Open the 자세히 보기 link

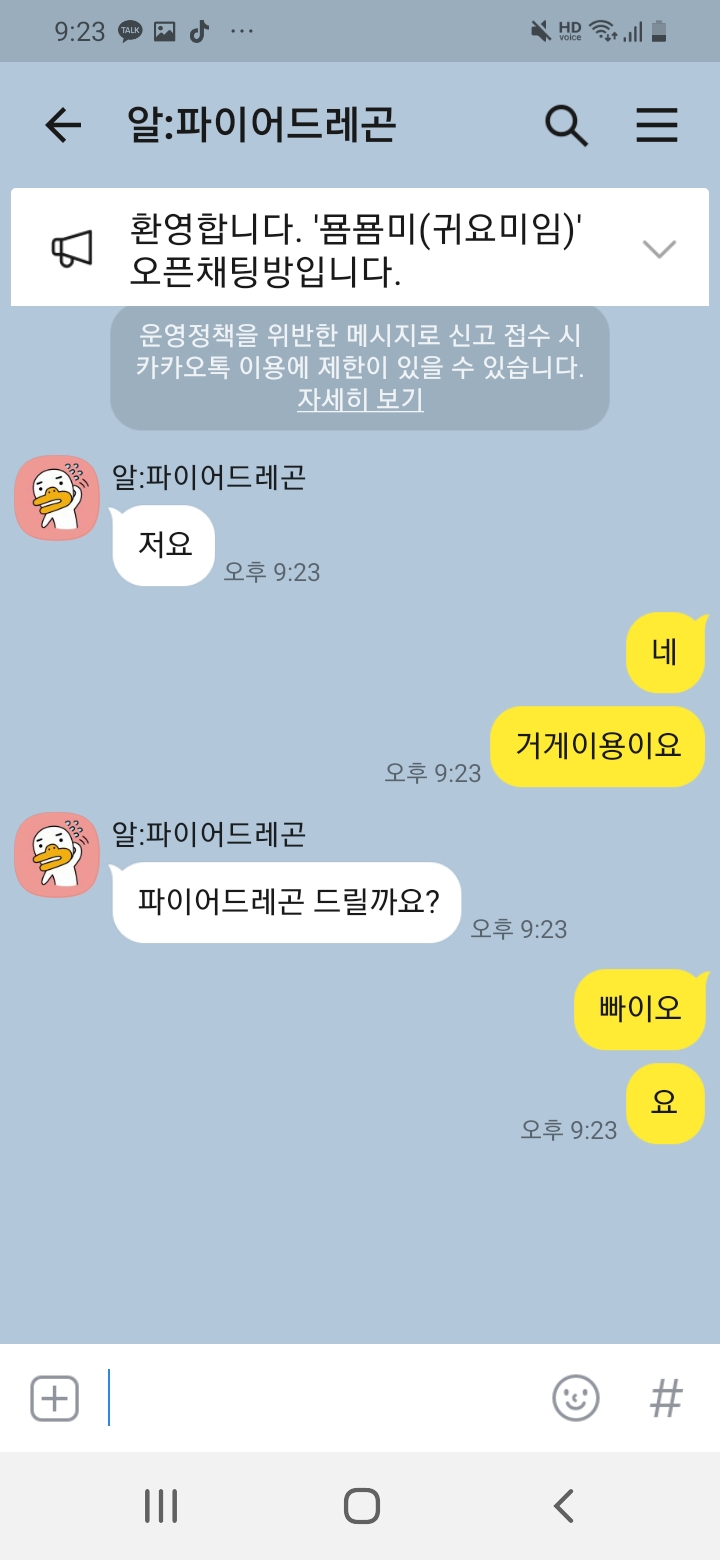tap(360, 399)
